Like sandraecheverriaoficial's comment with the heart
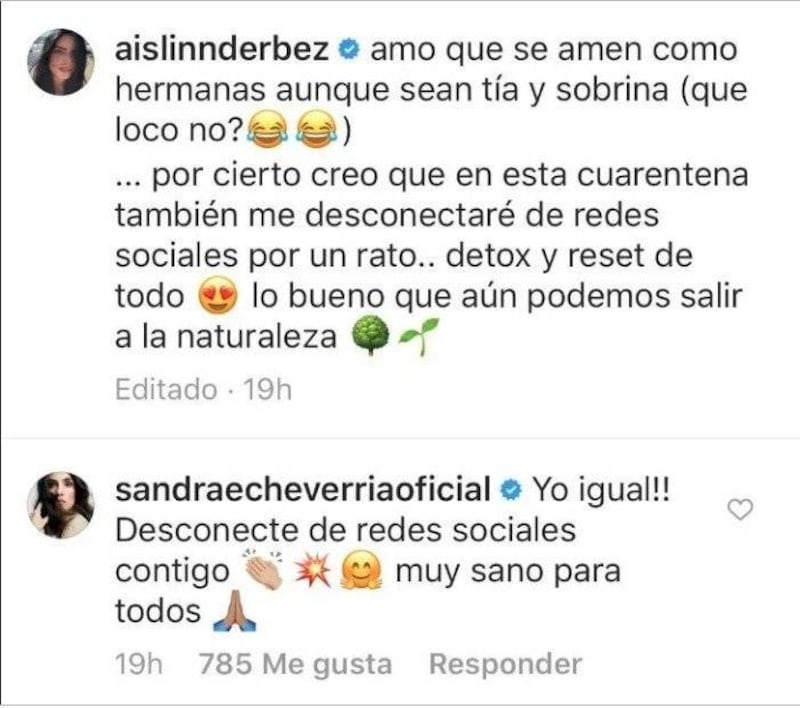 click(740, 511)
